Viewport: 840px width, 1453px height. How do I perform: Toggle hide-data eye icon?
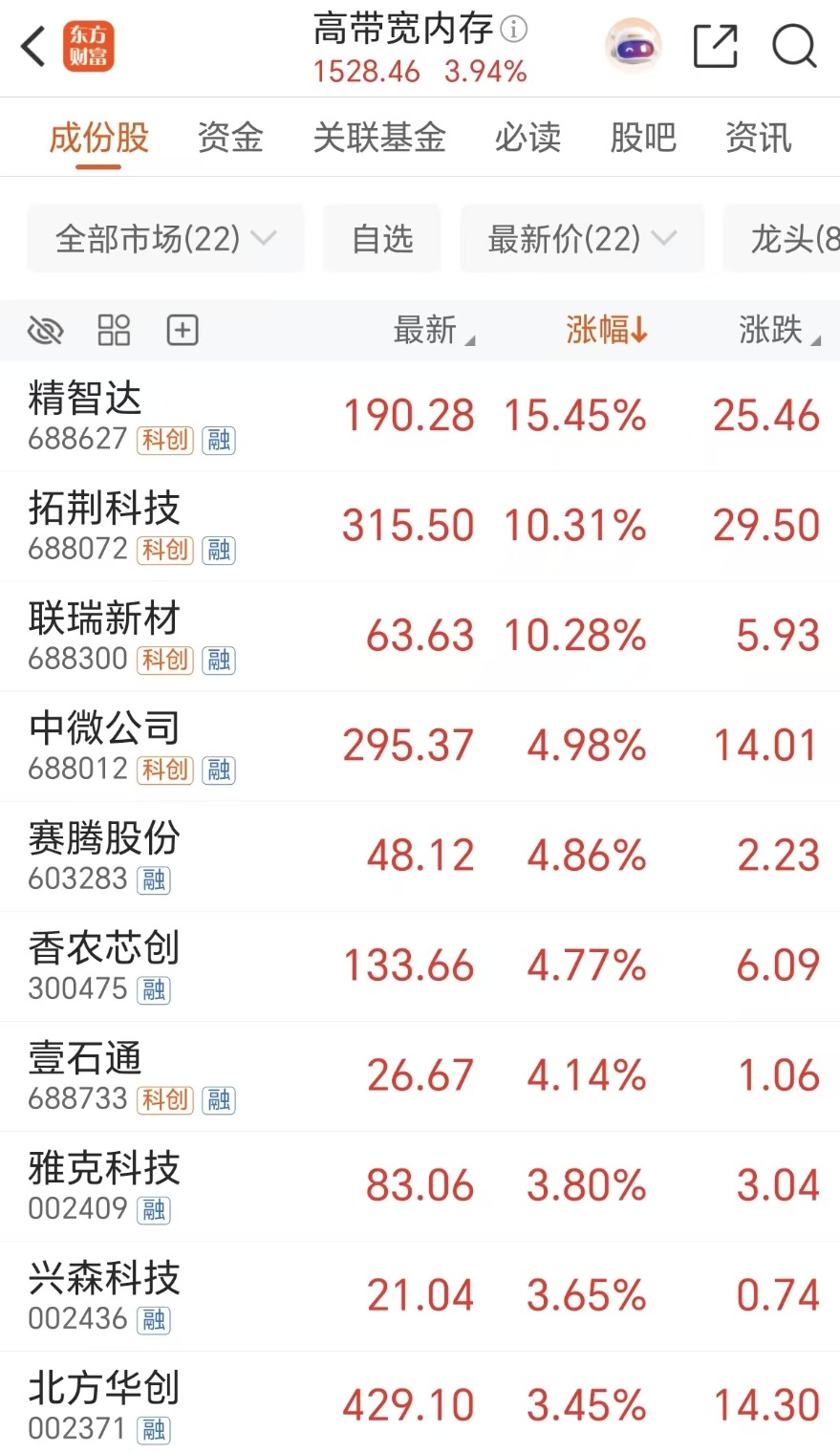tap(46, 331)
